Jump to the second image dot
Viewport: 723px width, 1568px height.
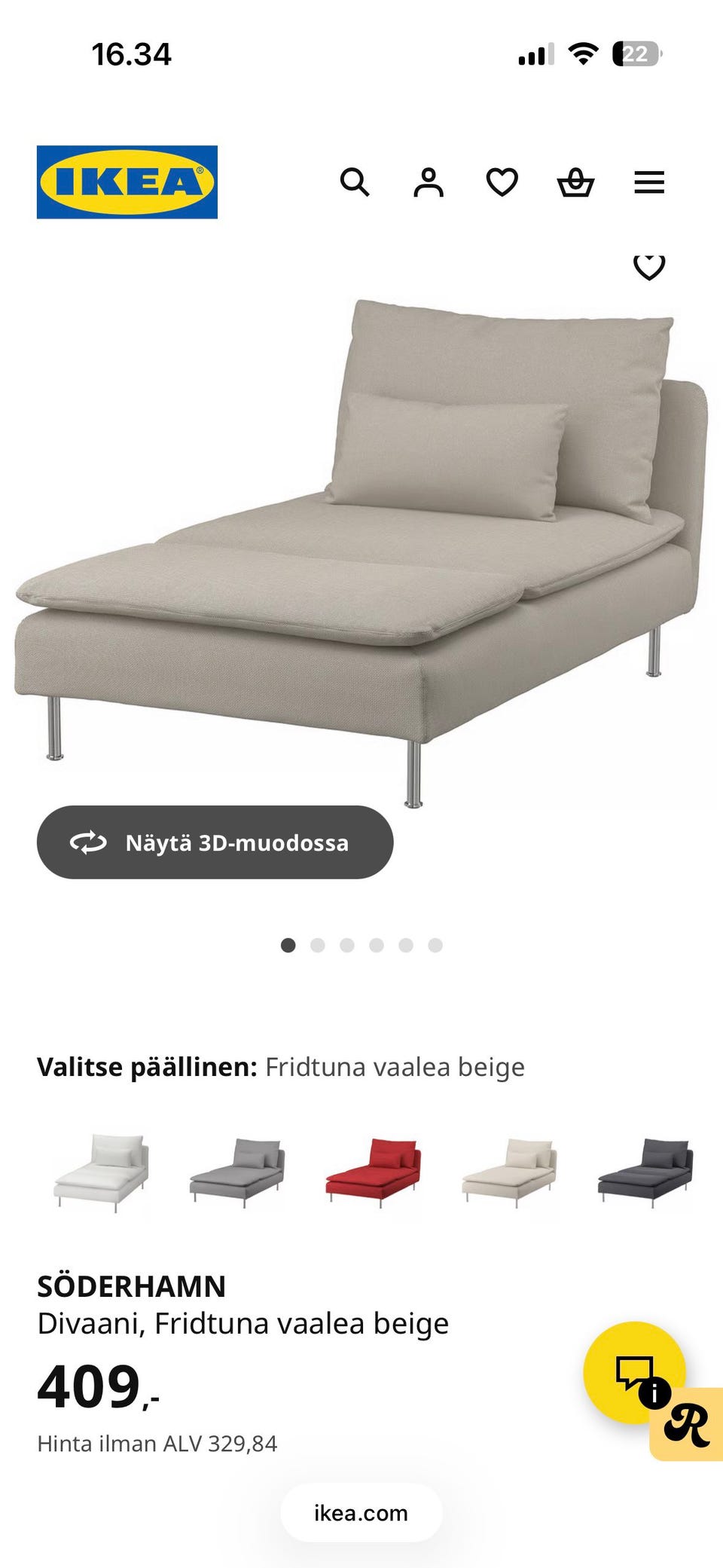[x=318, y=945]
